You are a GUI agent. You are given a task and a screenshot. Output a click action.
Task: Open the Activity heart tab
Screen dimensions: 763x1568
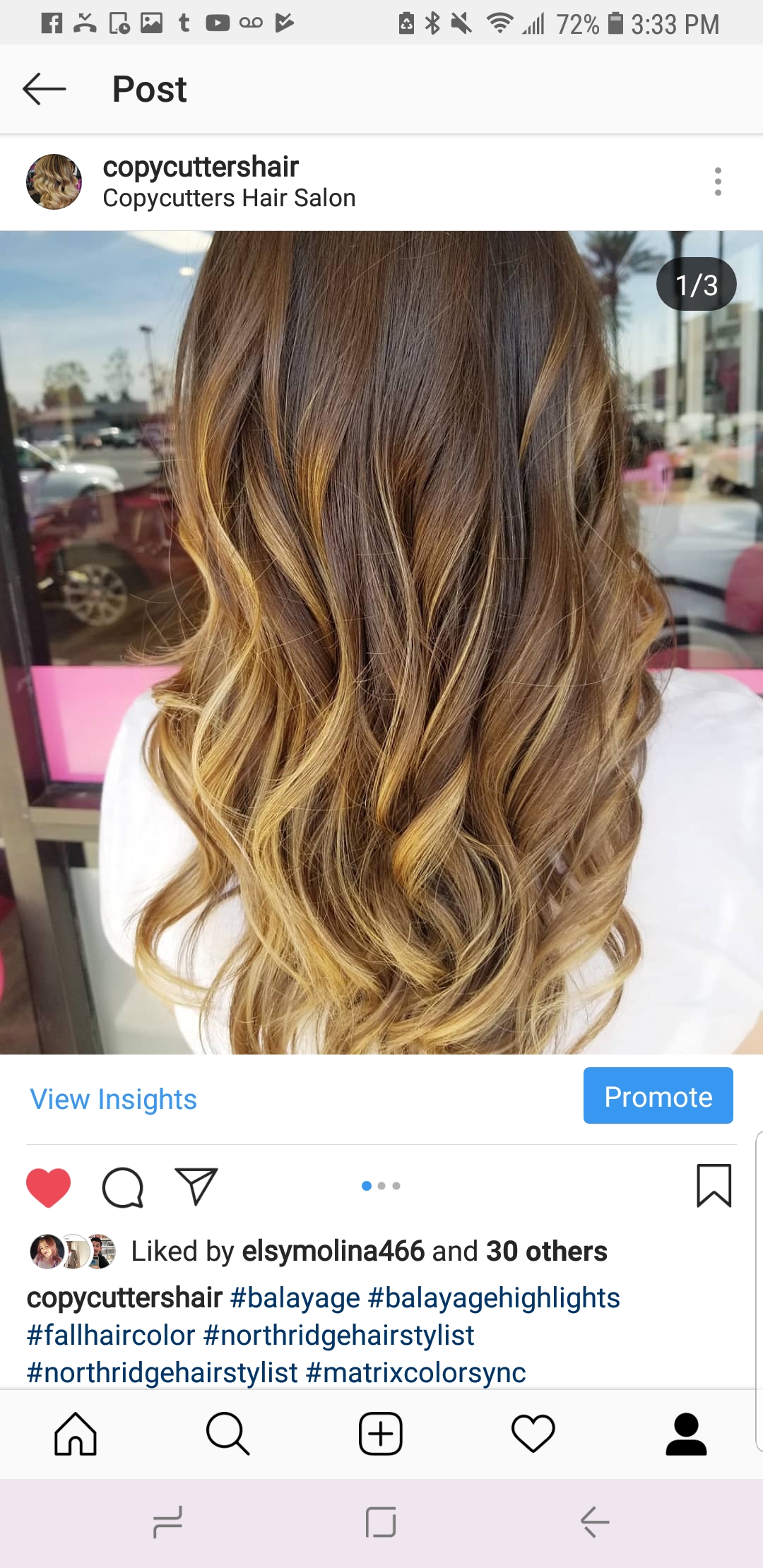[533, 1434]
